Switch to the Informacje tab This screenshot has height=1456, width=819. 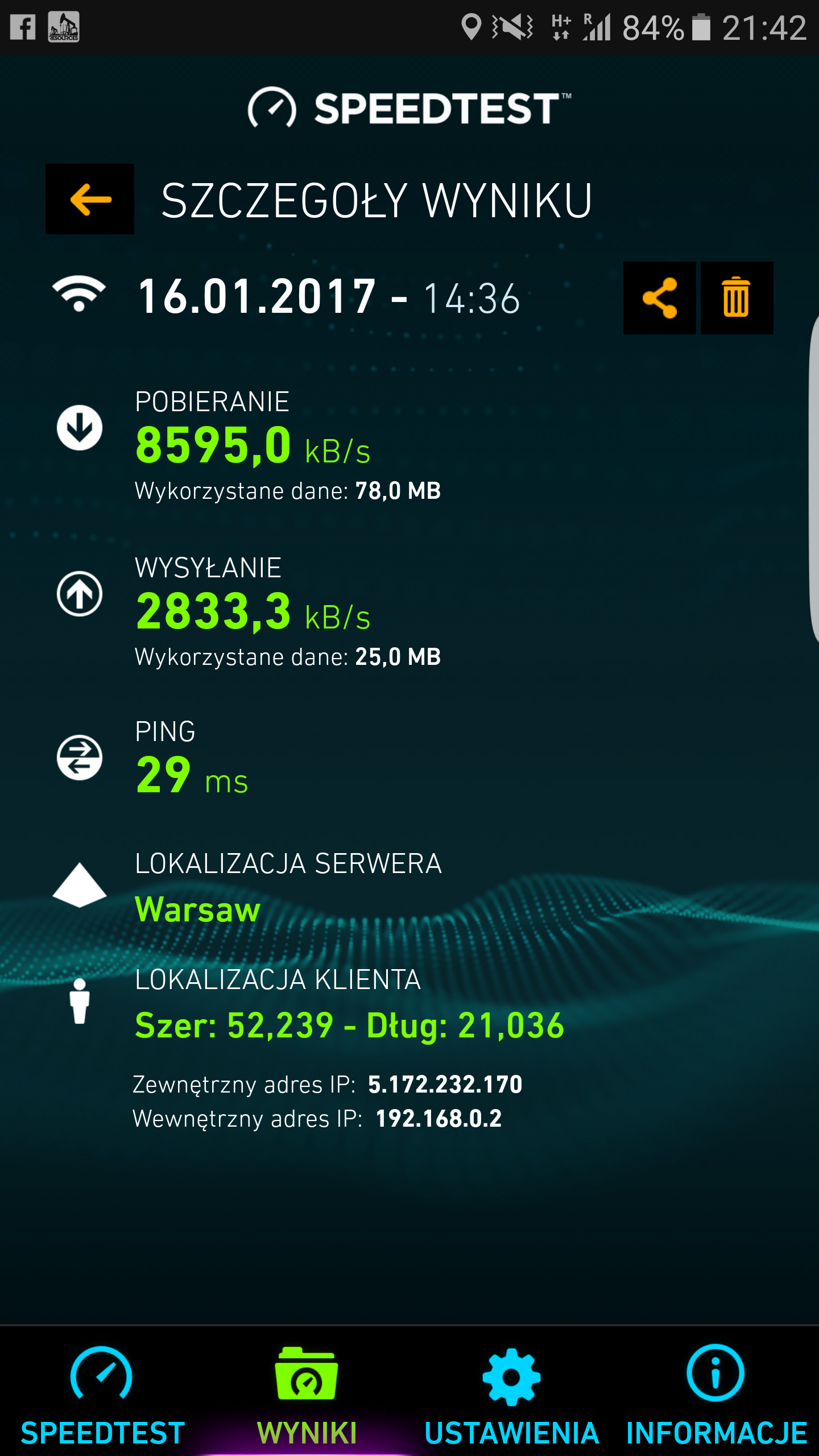coord(717,1393)
